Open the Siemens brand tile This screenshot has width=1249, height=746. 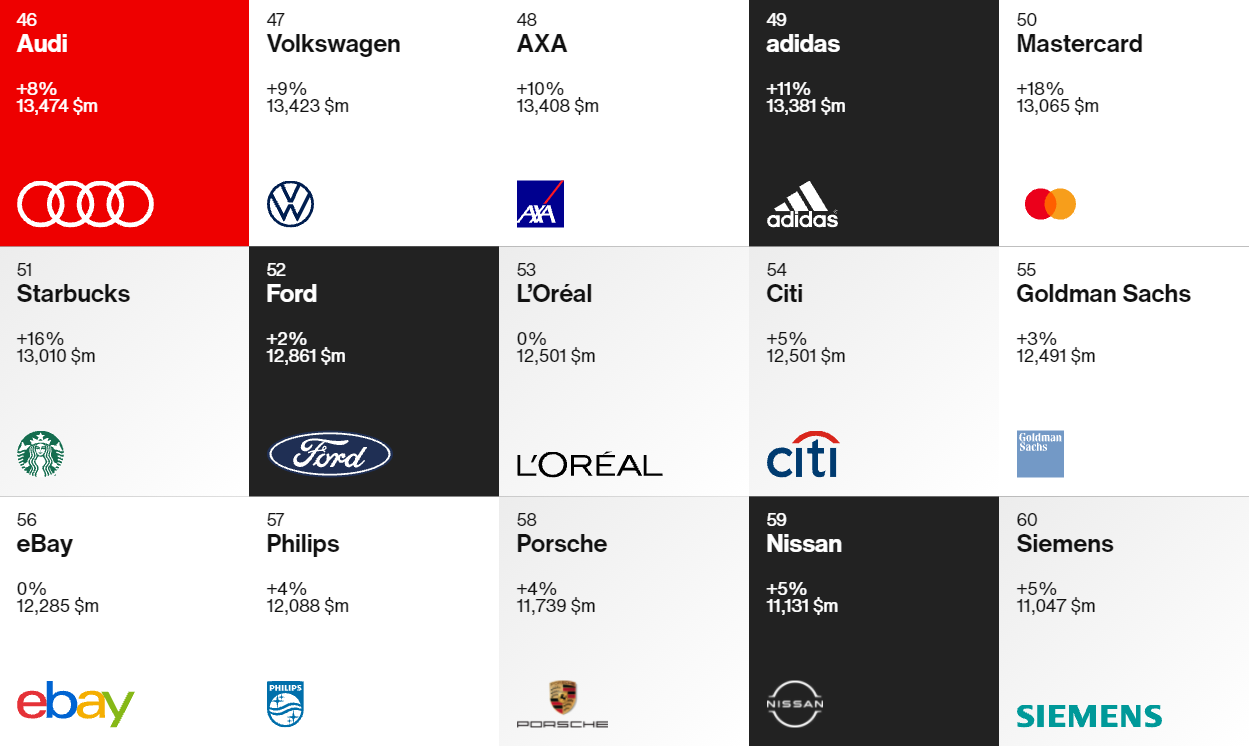click(x=1123, y=621)
